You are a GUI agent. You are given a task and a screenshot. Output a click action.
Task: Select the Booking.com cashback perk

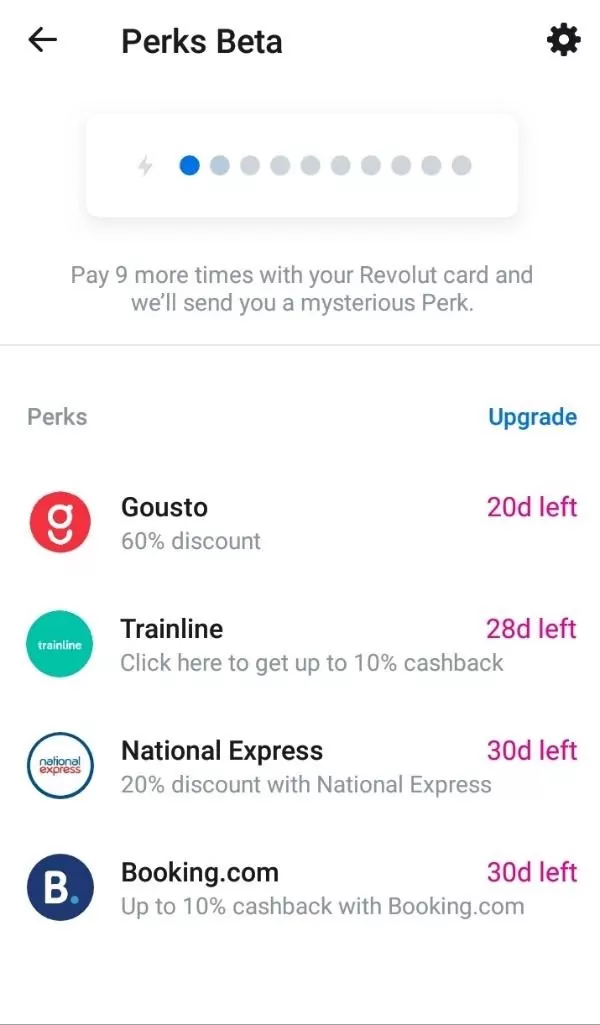pyautogui.click(x=300, y=889)
